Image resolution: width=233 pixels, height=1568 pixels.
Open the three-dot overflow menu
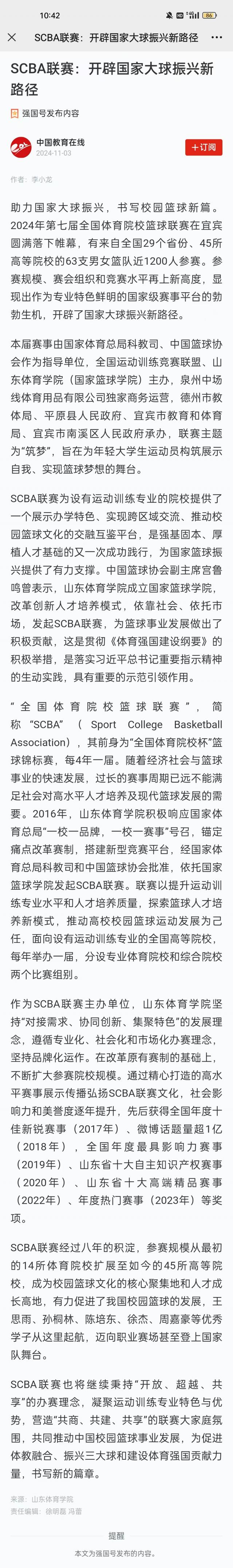click(x=217, y=38)
